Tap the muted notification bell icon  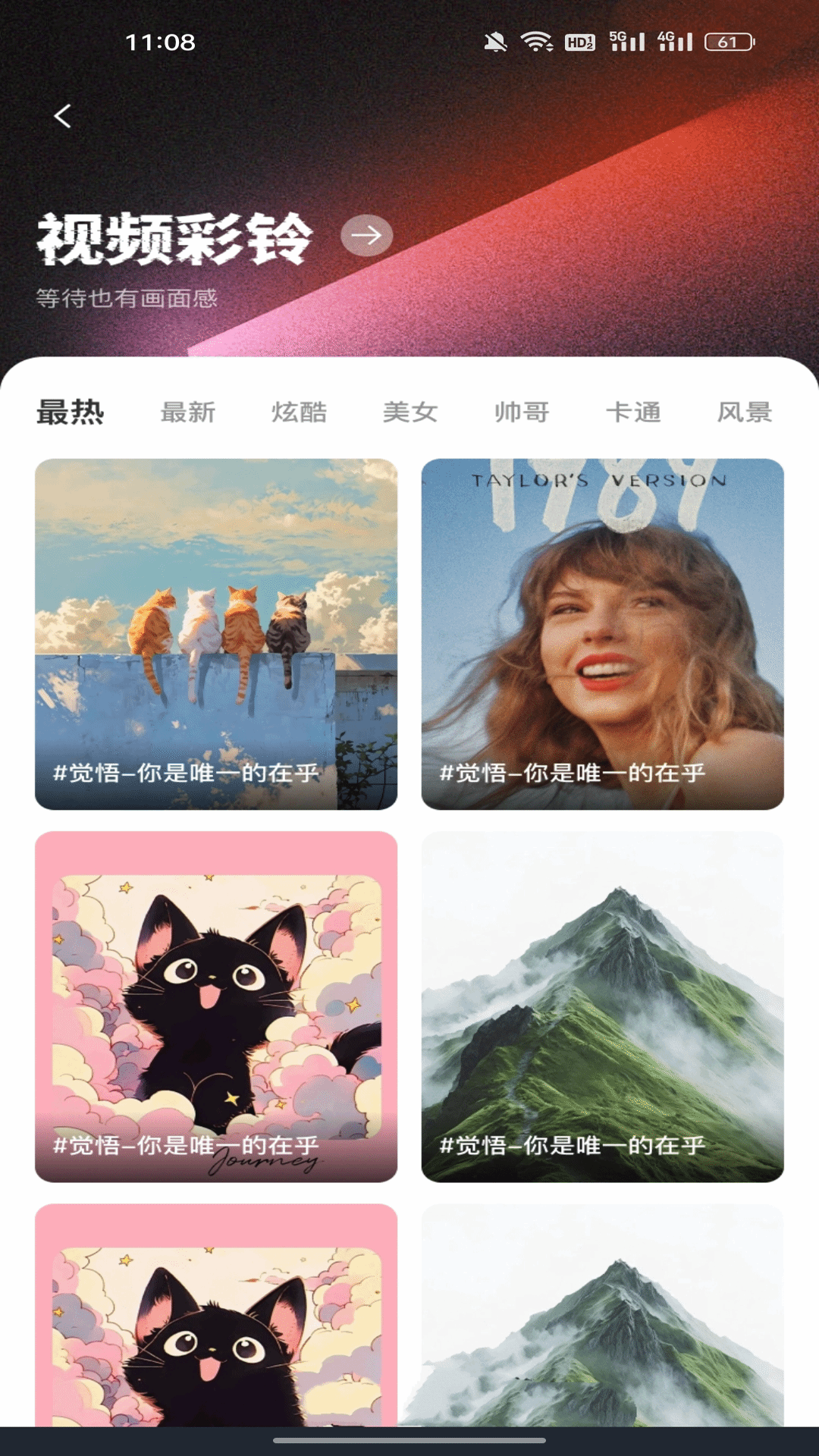click(x=497, y=43)
